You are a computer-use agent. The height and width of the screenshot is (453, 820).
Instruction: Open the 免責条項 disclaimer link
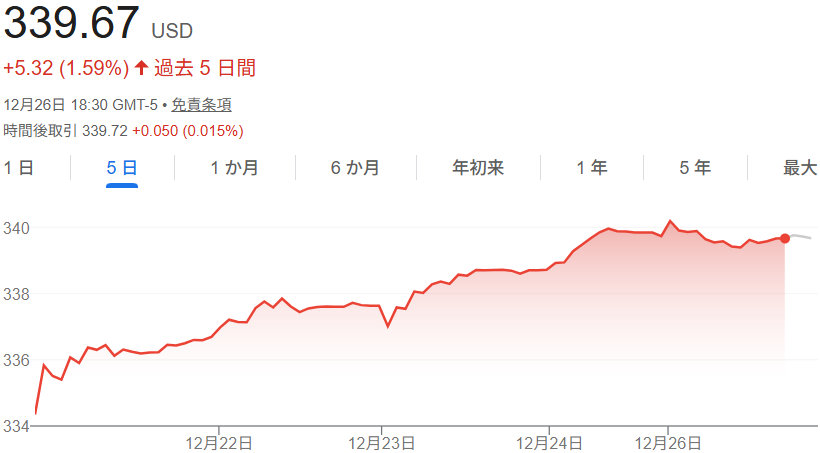(202, 104)
